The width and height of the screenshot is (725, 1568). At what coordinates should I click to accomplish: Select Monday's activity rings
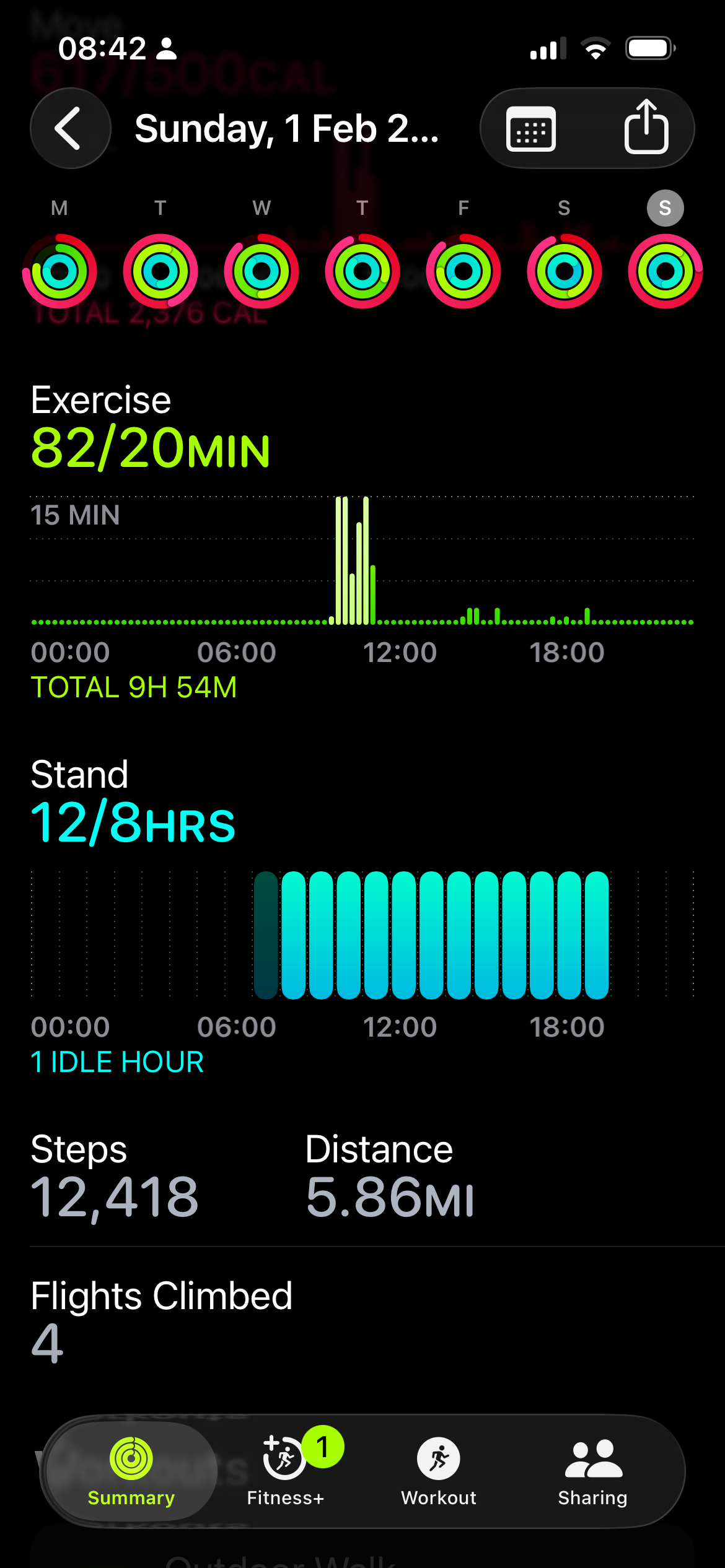(x=59, y=271)
